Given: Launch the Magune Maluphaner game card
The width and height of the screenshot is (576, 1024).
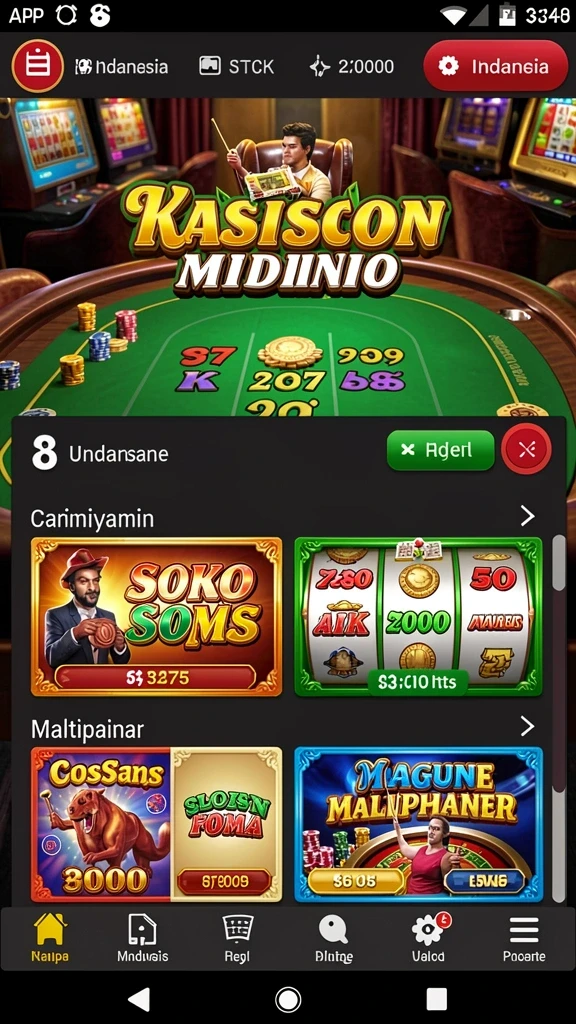Looking at the screenshot, I should [x=418, y=824].
